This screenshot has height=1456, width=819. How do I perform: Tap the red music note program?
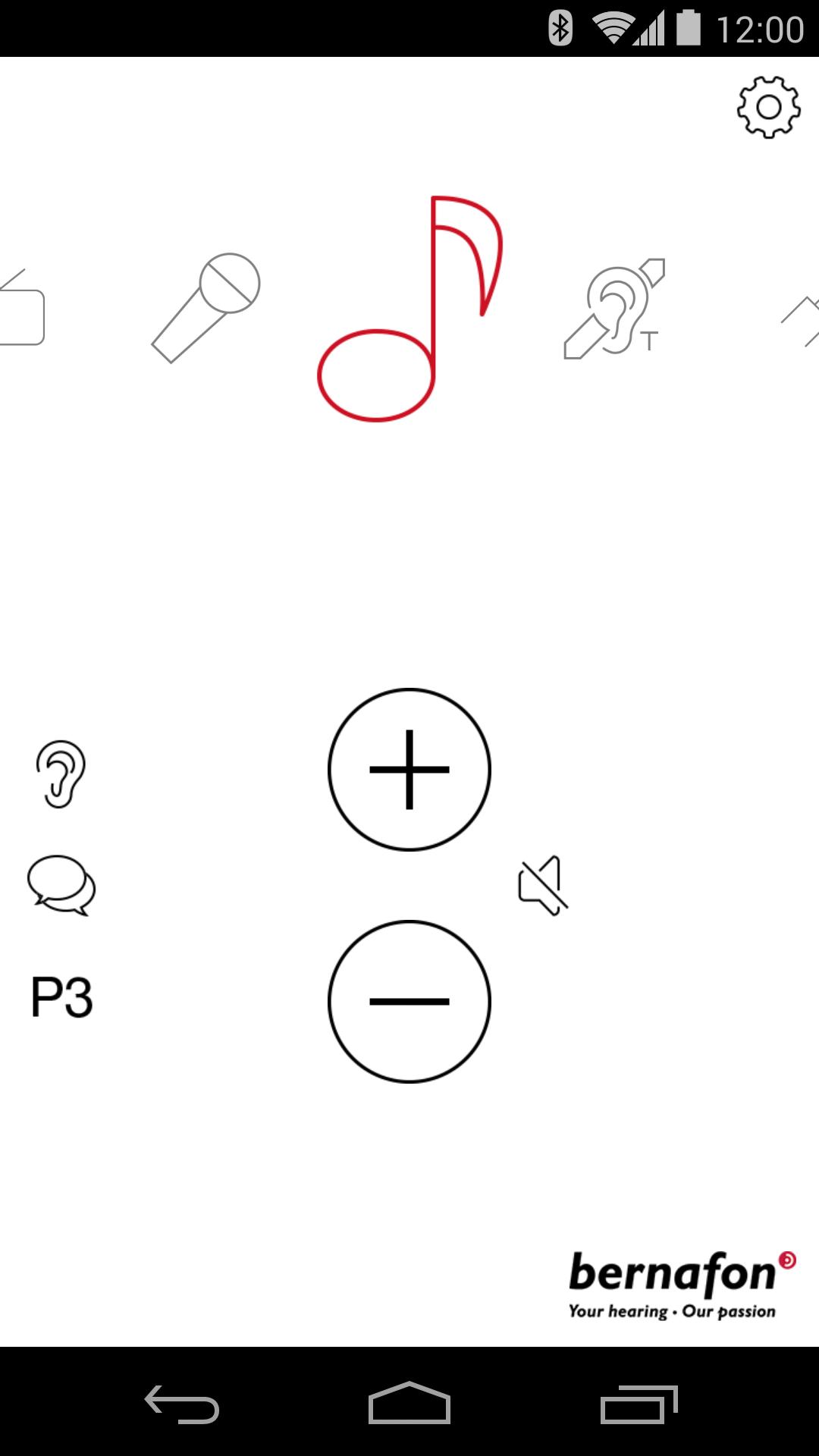pyautogui.click(x=409, y=309)
